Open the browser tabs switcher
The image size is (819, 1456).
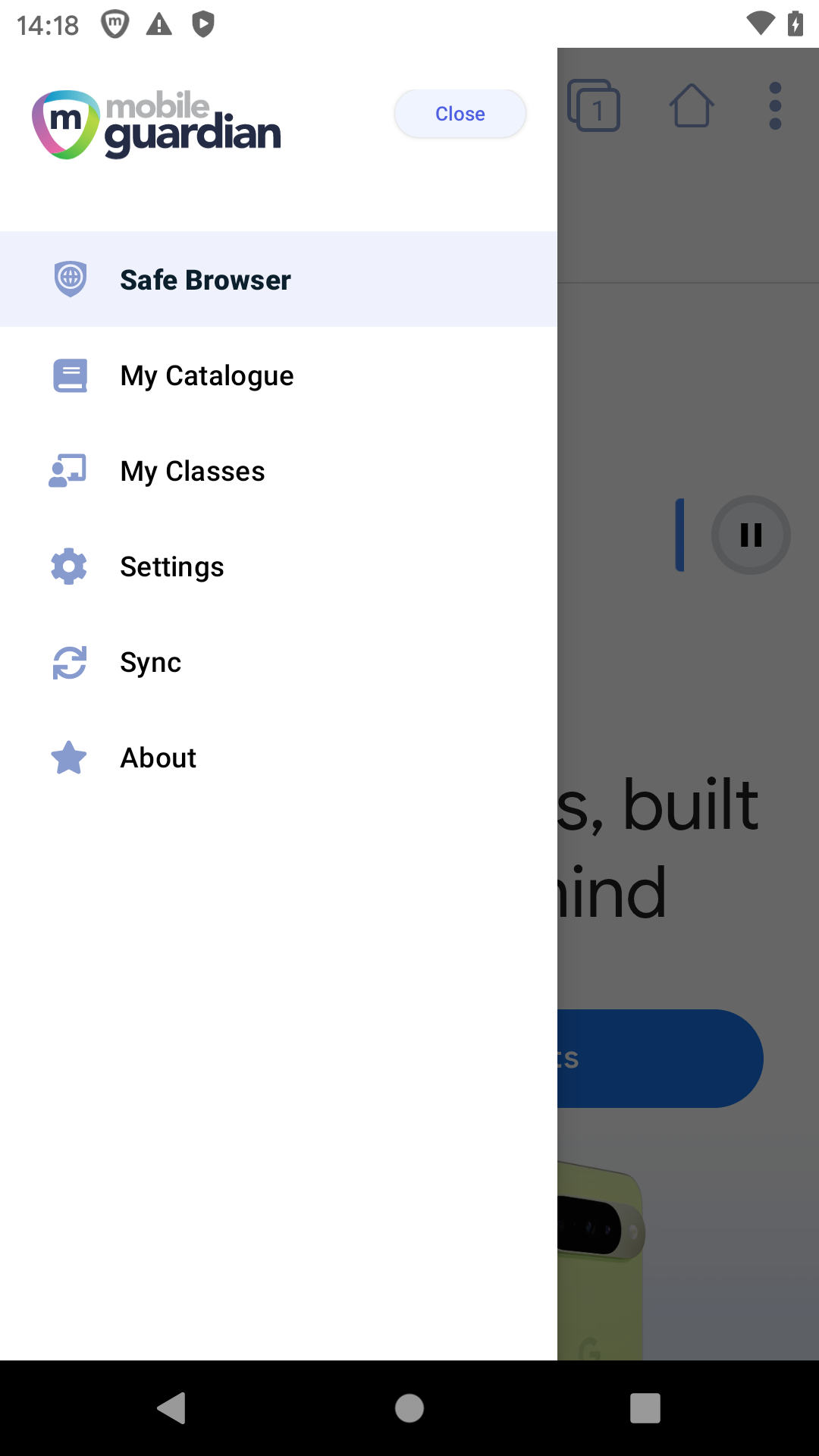pos(594,106)
